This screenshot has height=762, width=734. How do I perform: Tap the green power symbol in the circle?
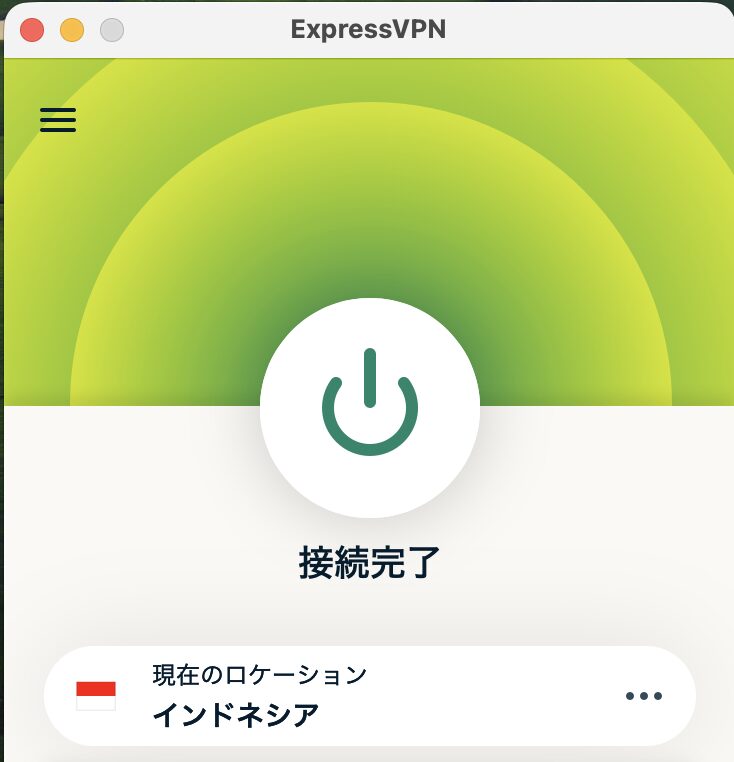[370, 405]
